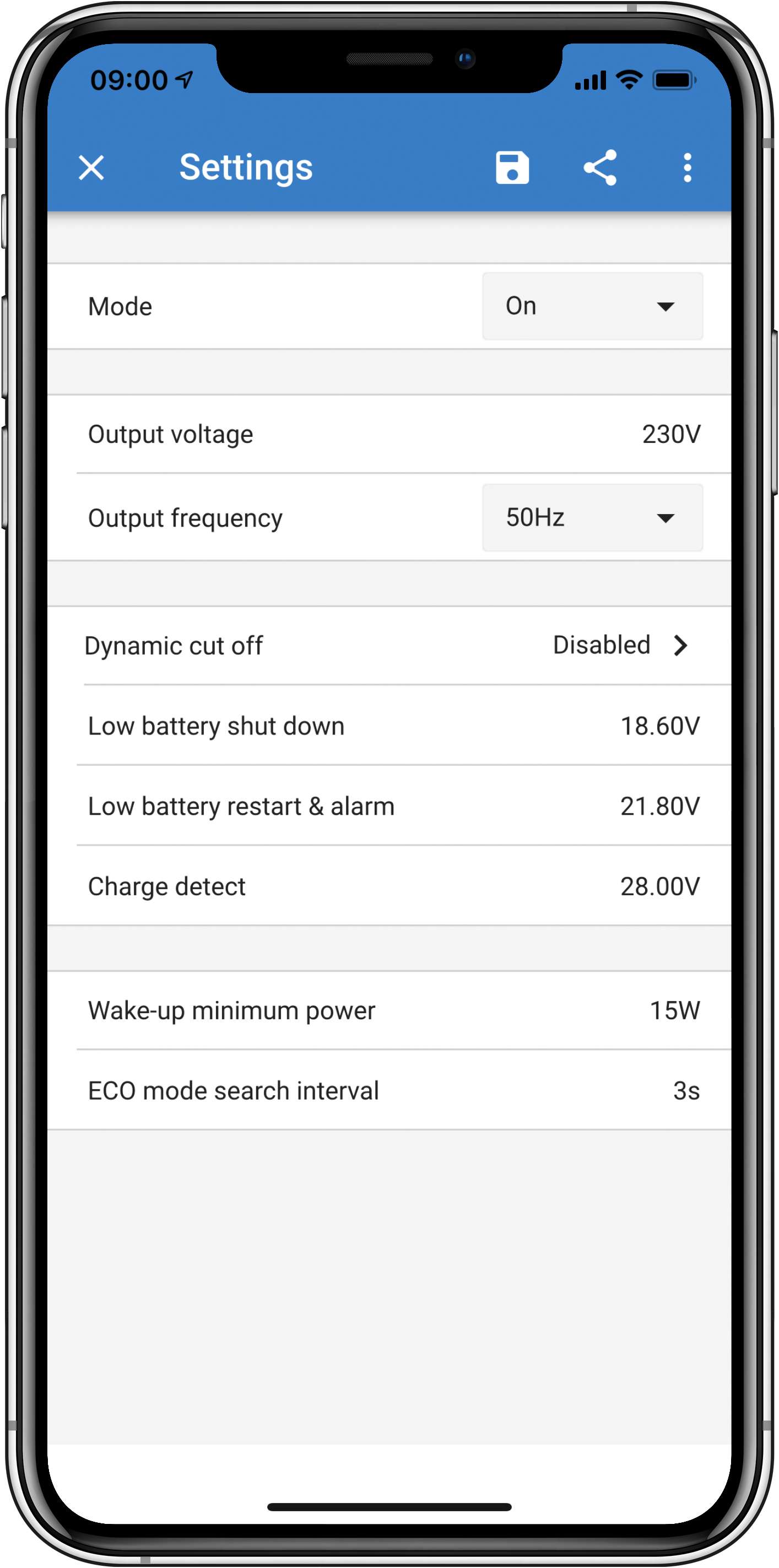
Task: Share the settings
Action: [600, 167]
